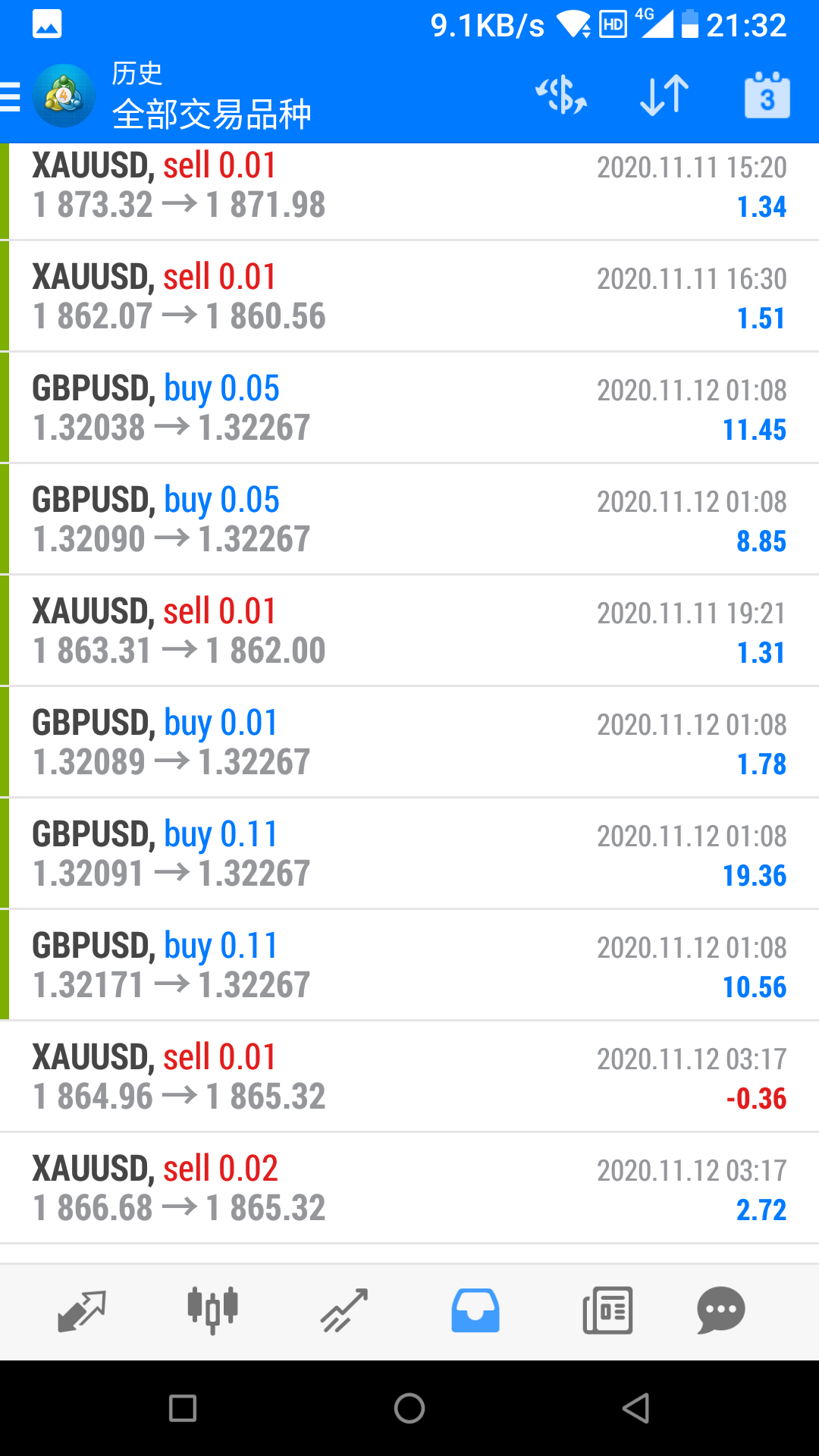Viewport: 819px width, 1456px height.
Task: Open the sort arrows option
Action: (664, 96)
